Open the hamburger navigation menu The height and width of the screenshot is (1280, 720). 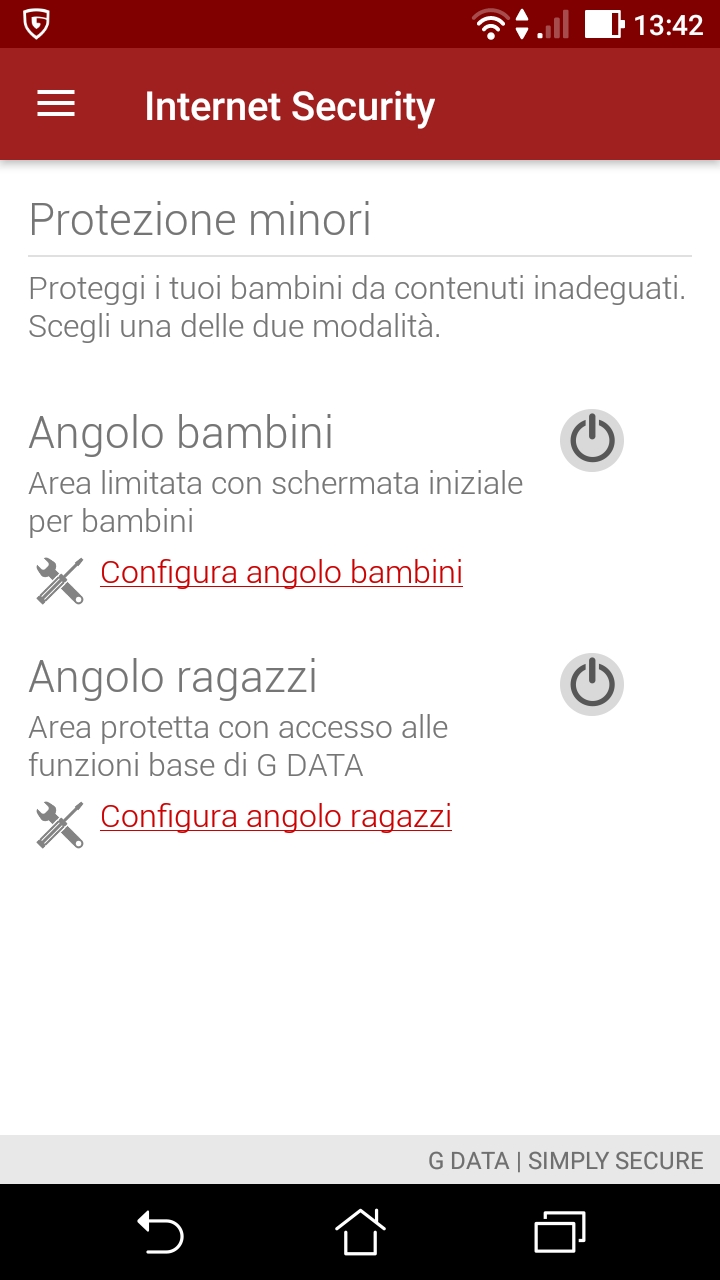tap(56, 105)
